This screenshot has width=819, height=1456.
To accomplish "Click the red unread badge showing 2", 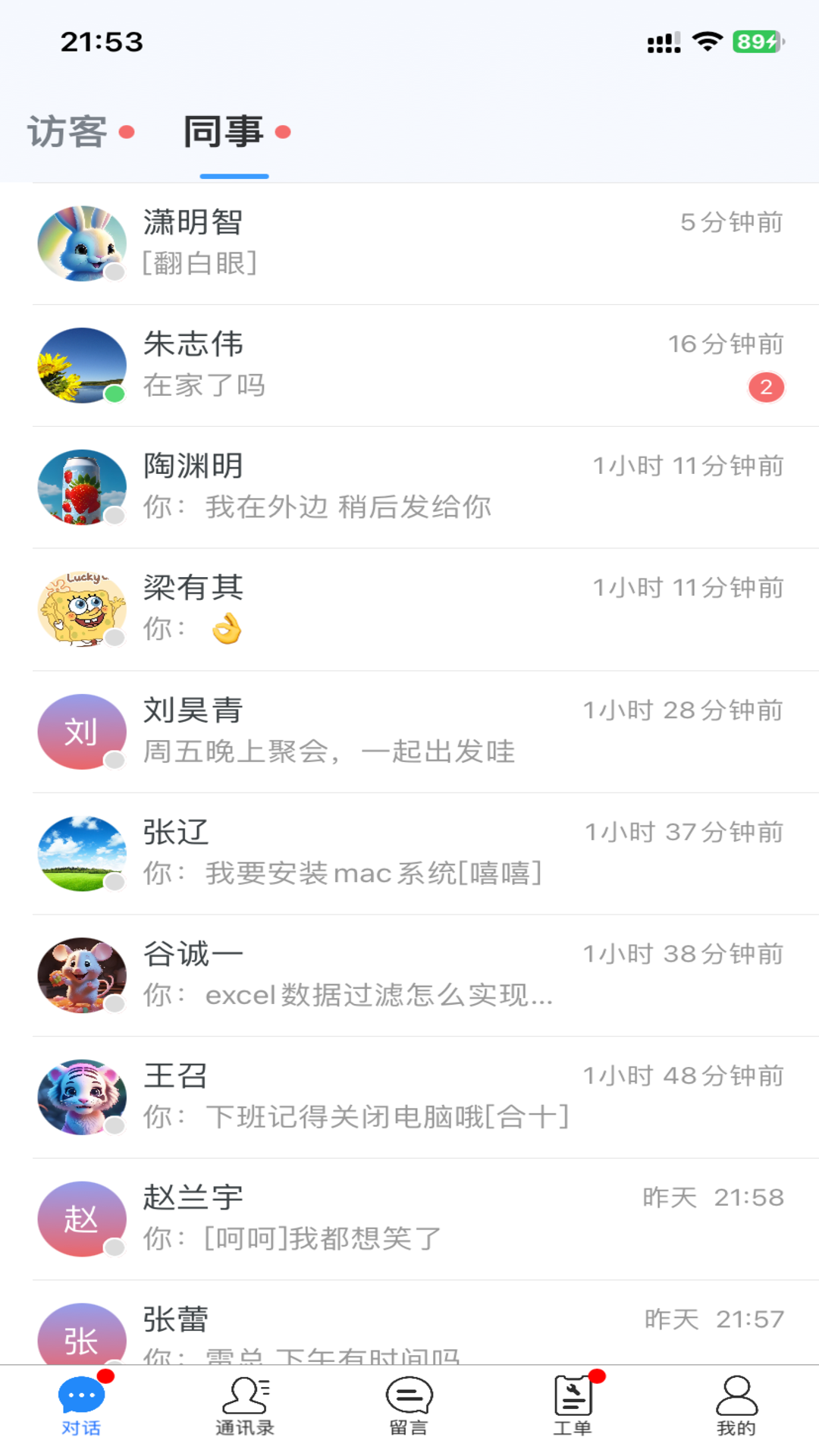I will pos(767,386).
